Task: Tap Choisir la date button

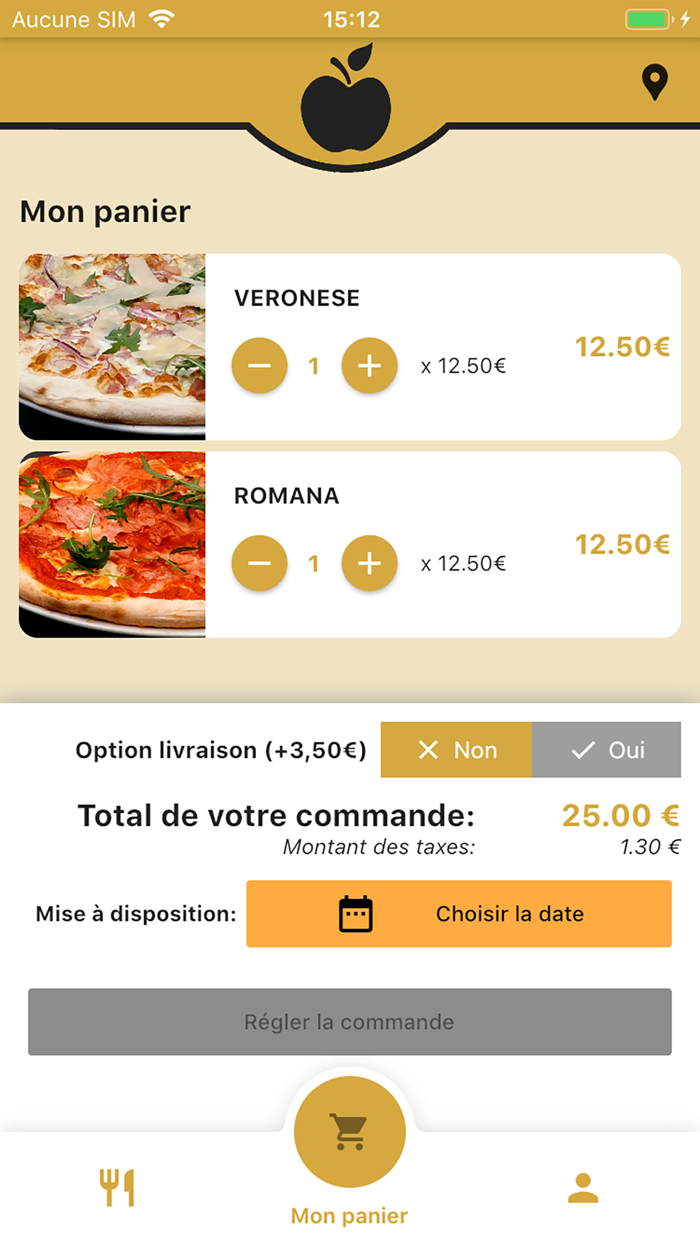Action: click(459, 914)
